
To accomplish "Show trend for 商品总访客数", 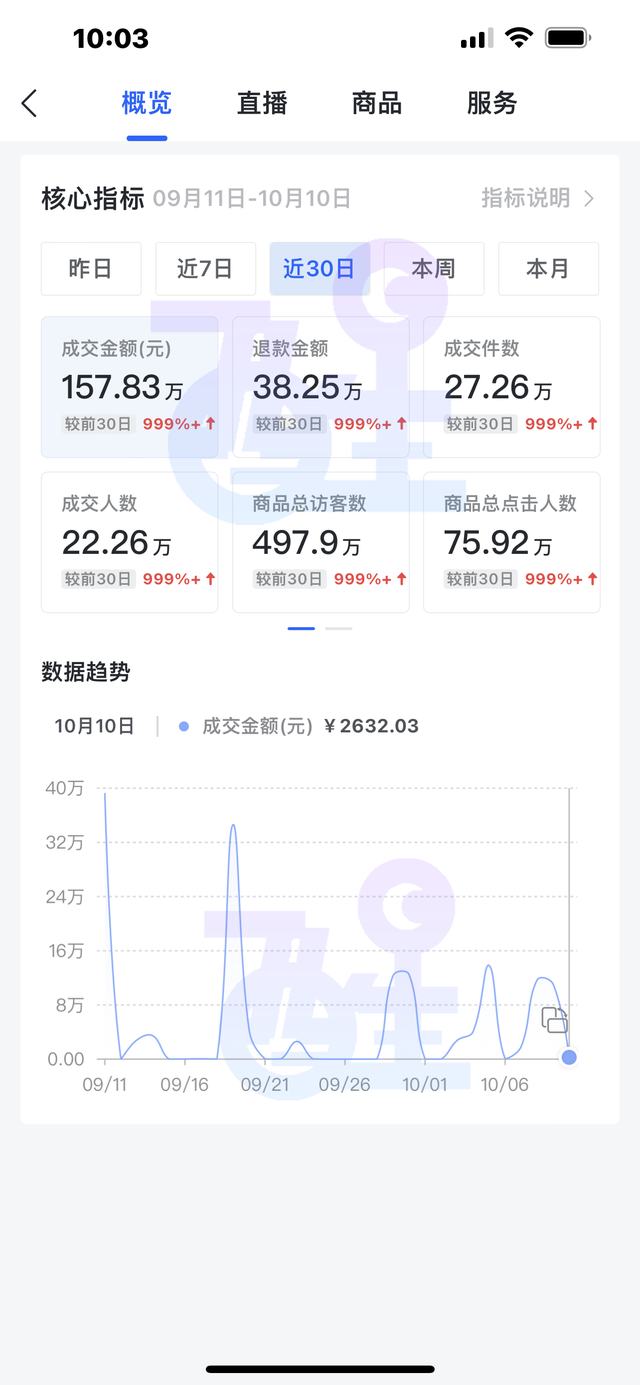I will pyautogui.click(x=321, y=542).
